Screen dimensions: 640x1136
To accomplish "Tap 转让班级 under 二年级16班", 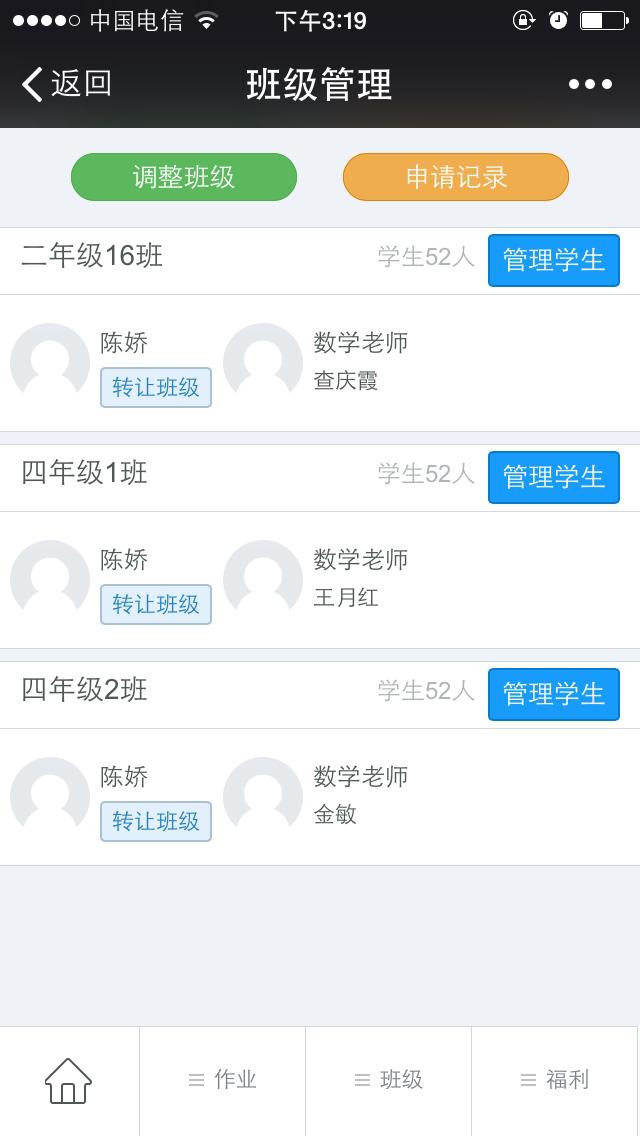I will click(x=156, y=387).
